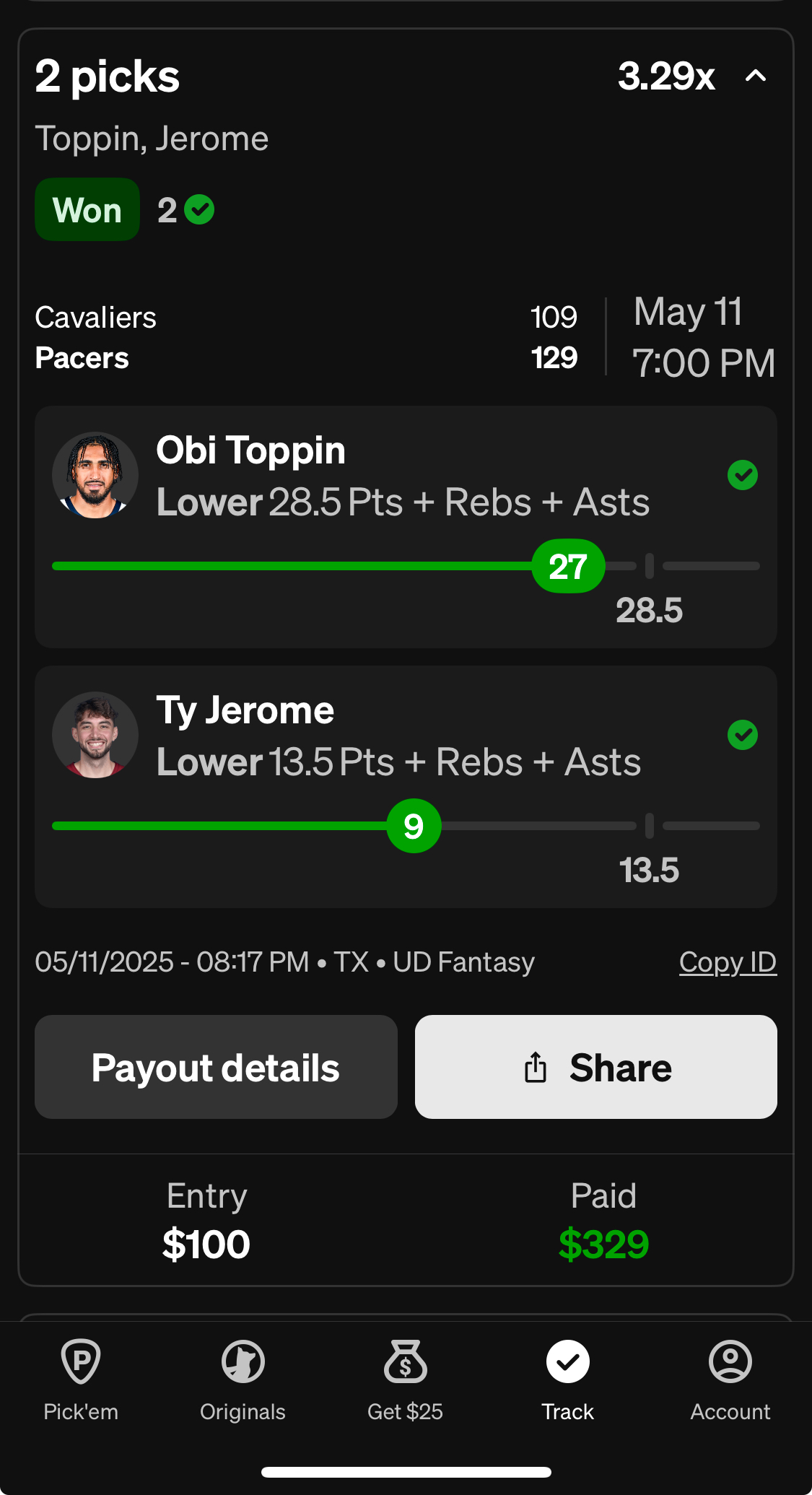Screen dimensions: 812x1495
Task: Open Payout details
Action: 216,1067
